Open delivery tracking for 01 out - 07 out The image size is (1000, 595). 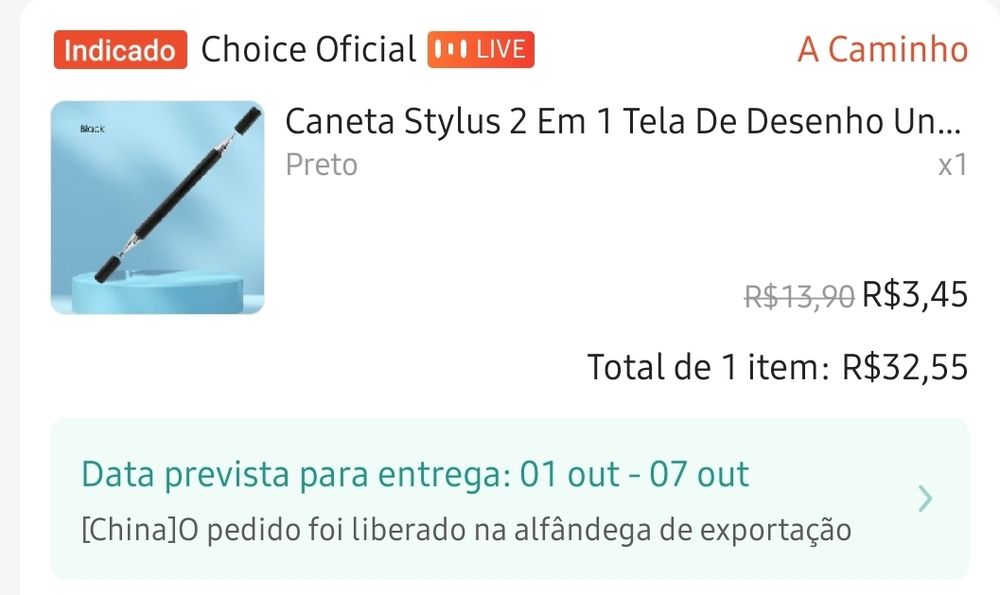510,499
